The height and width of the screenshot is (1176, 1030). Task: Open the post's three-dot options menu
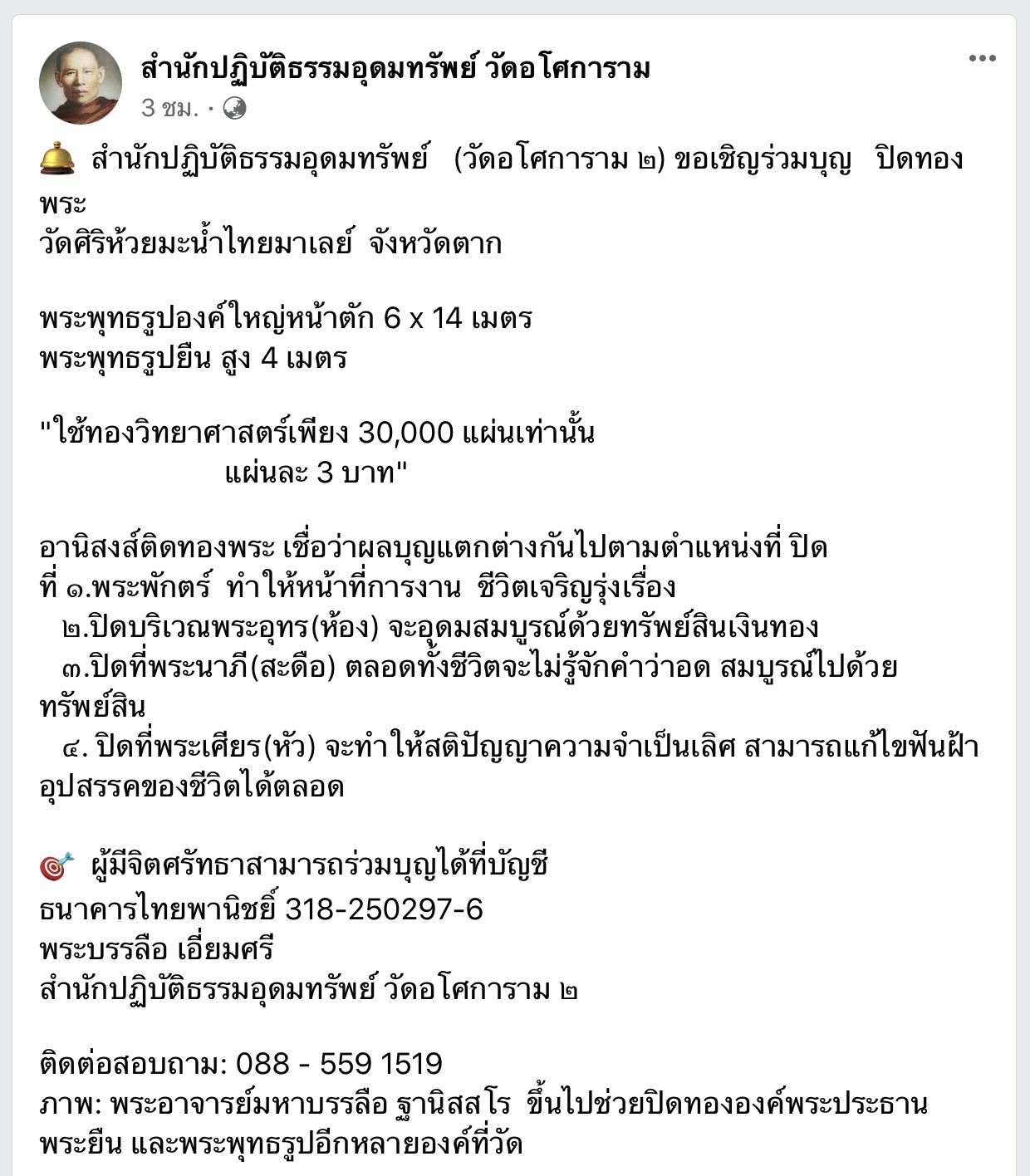982,58
